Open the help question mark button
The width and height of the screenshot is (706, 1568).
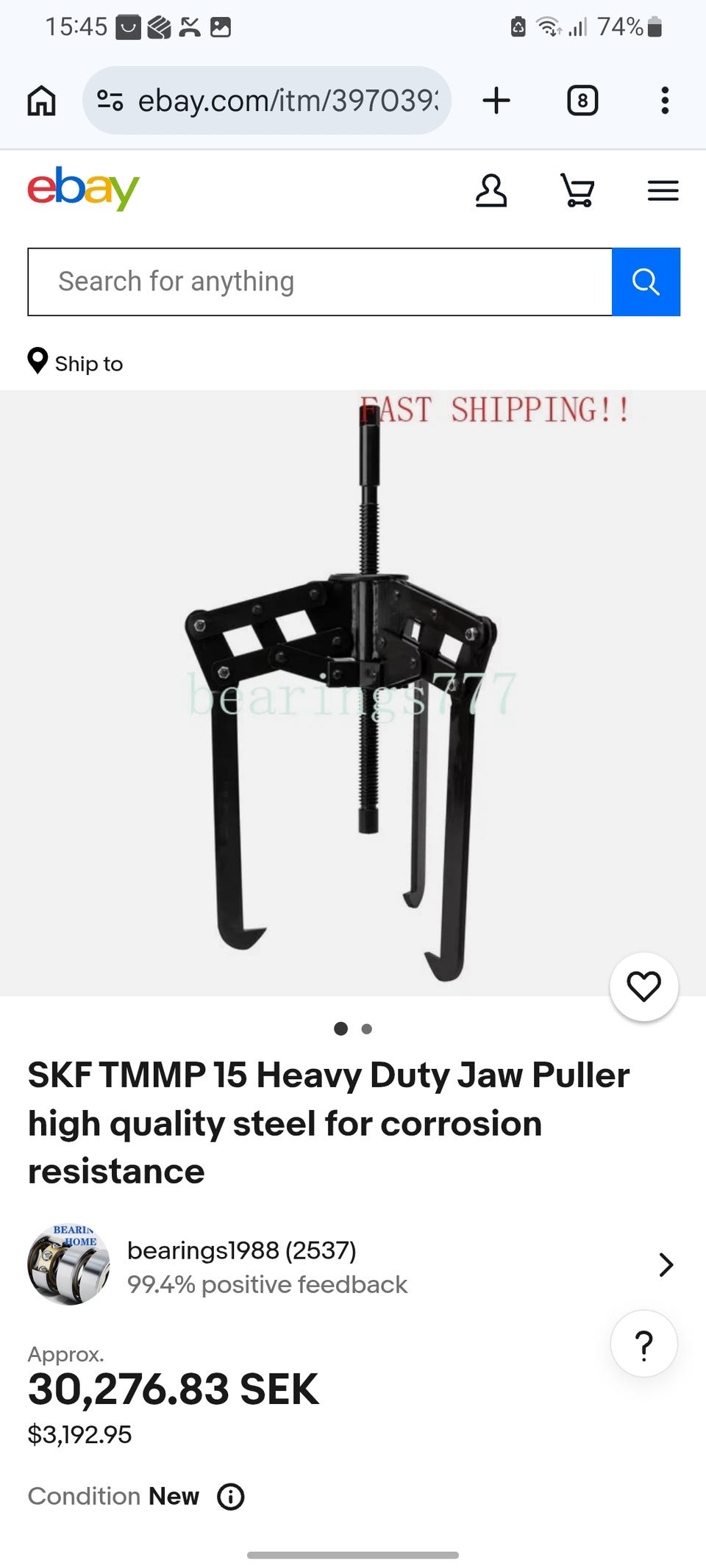point(643,1344)
